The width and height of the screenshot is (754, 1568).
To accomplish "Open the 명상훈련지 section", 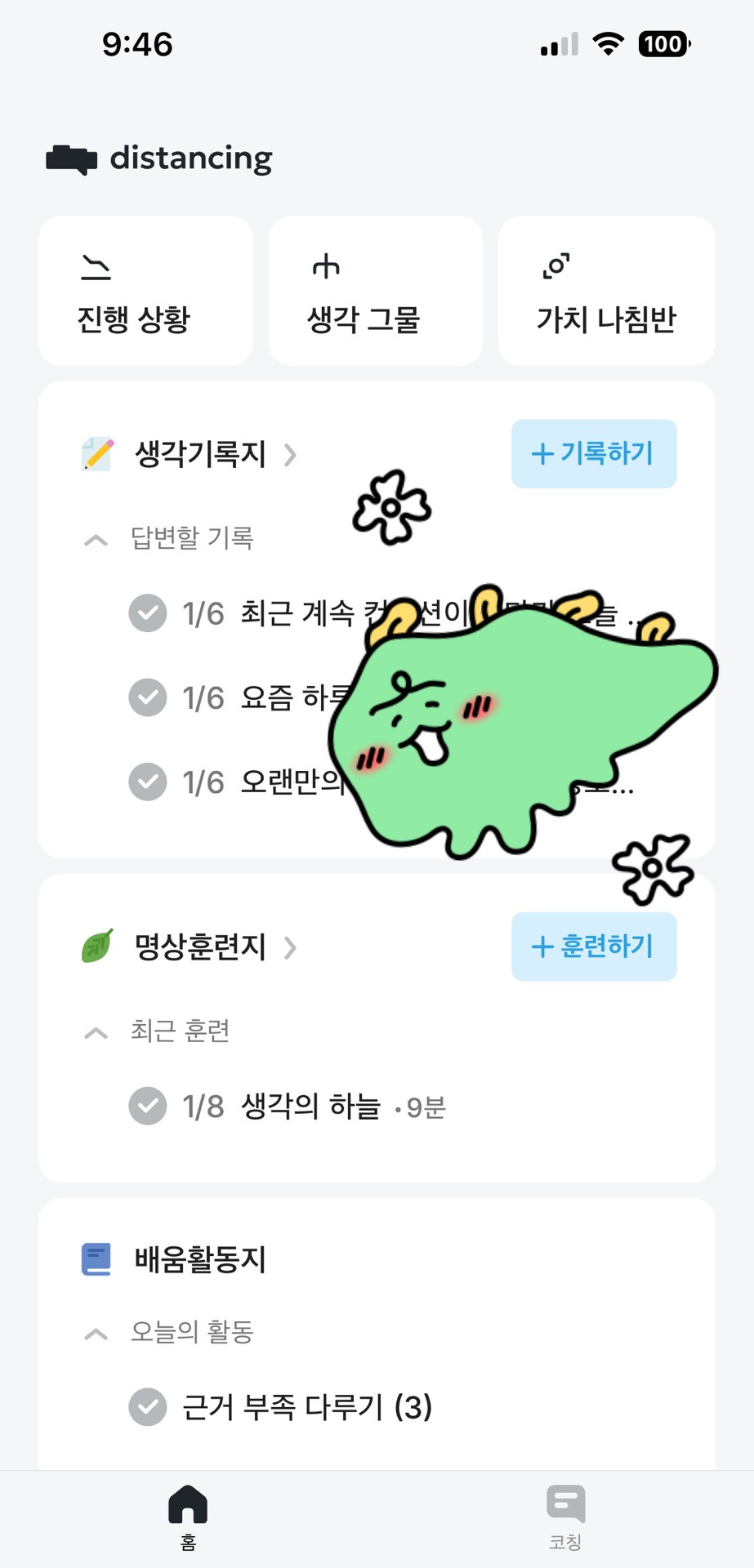I will coord(201,947).
